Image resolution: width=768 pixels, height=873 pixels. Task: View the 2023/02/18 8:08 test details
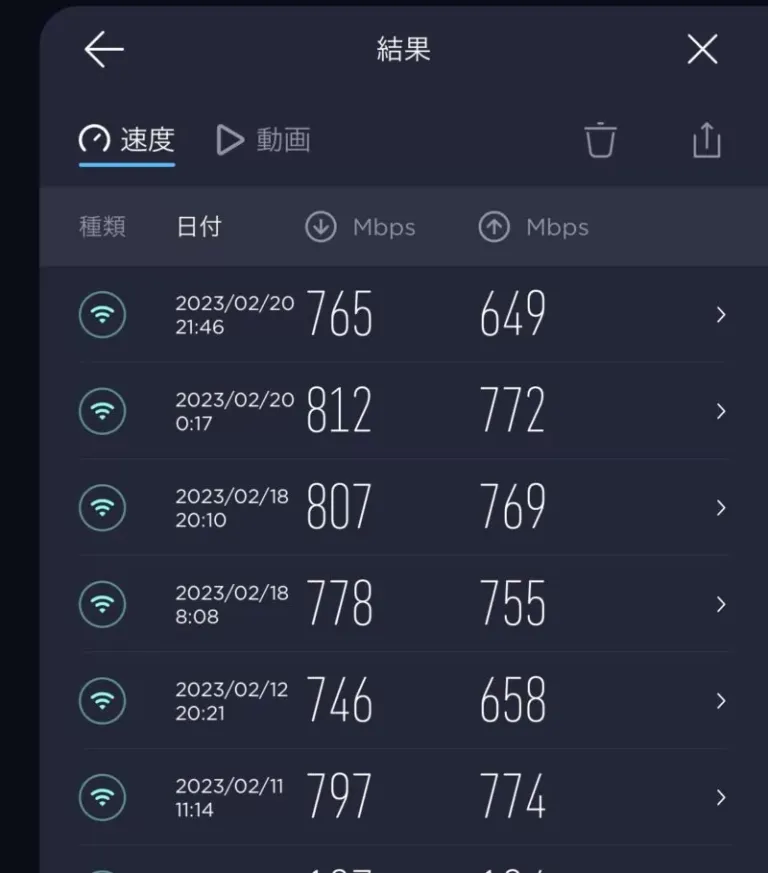coord(400,604)
